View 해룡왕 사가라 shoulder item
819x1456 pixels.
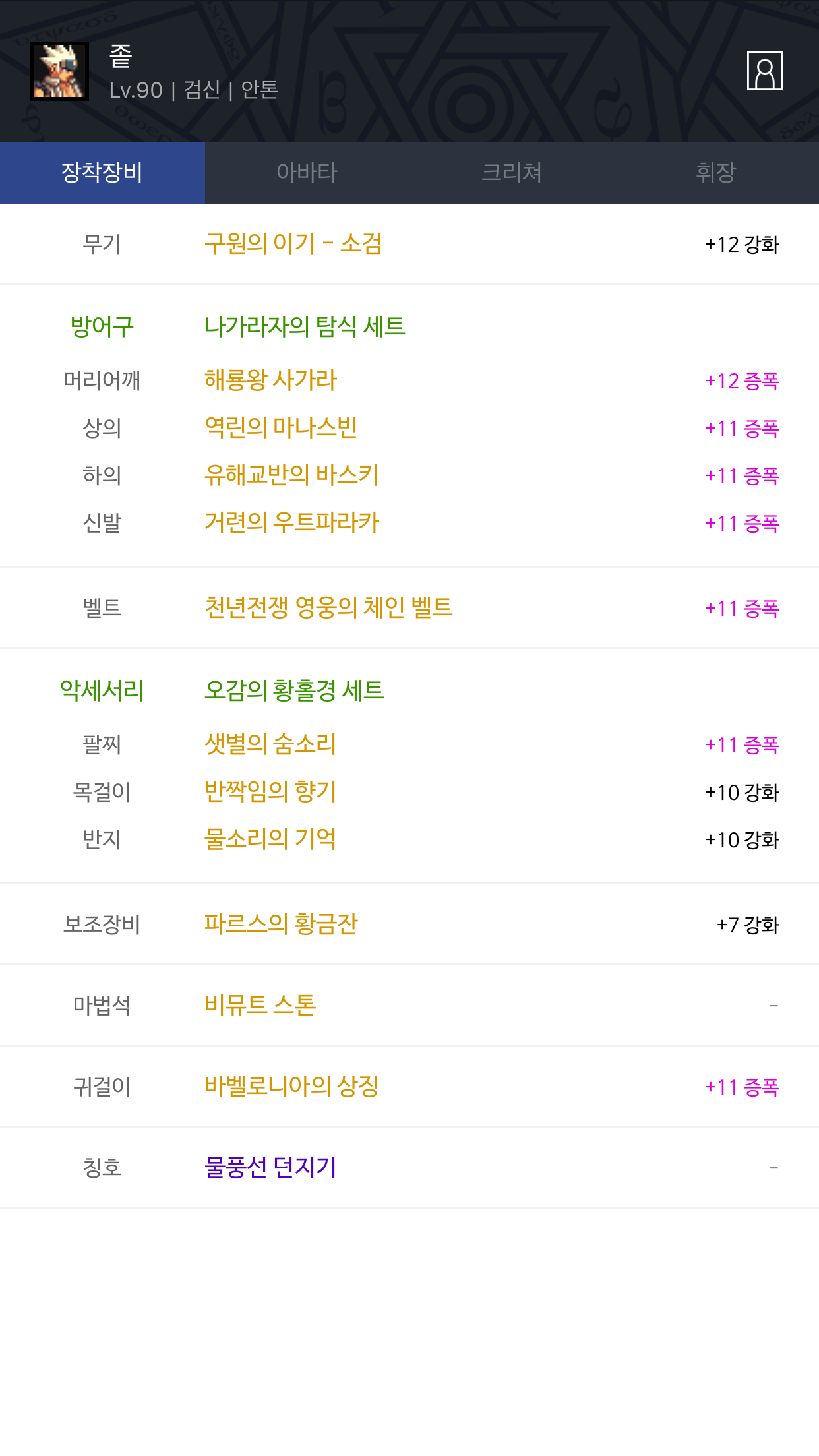pyautogui.click(x=270, y=380)
